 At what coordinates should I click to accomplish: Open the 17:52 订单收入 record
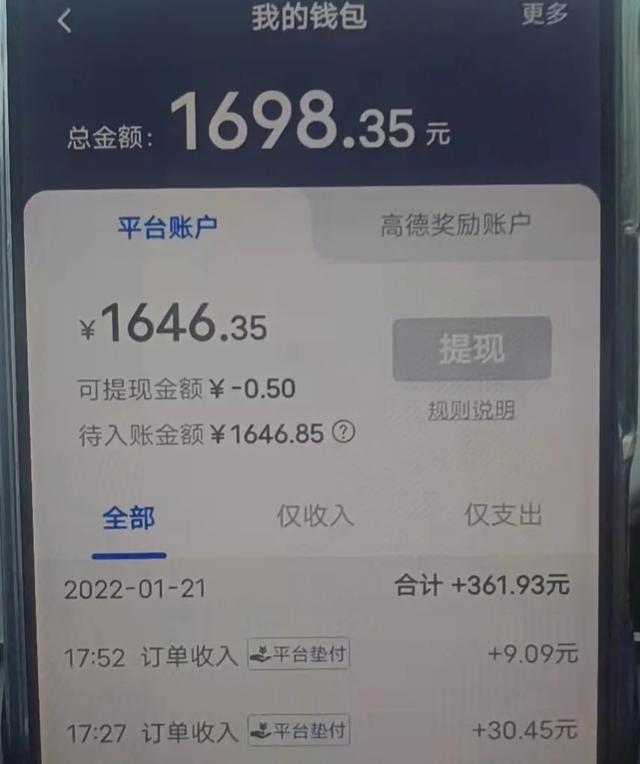coord(320,656)
